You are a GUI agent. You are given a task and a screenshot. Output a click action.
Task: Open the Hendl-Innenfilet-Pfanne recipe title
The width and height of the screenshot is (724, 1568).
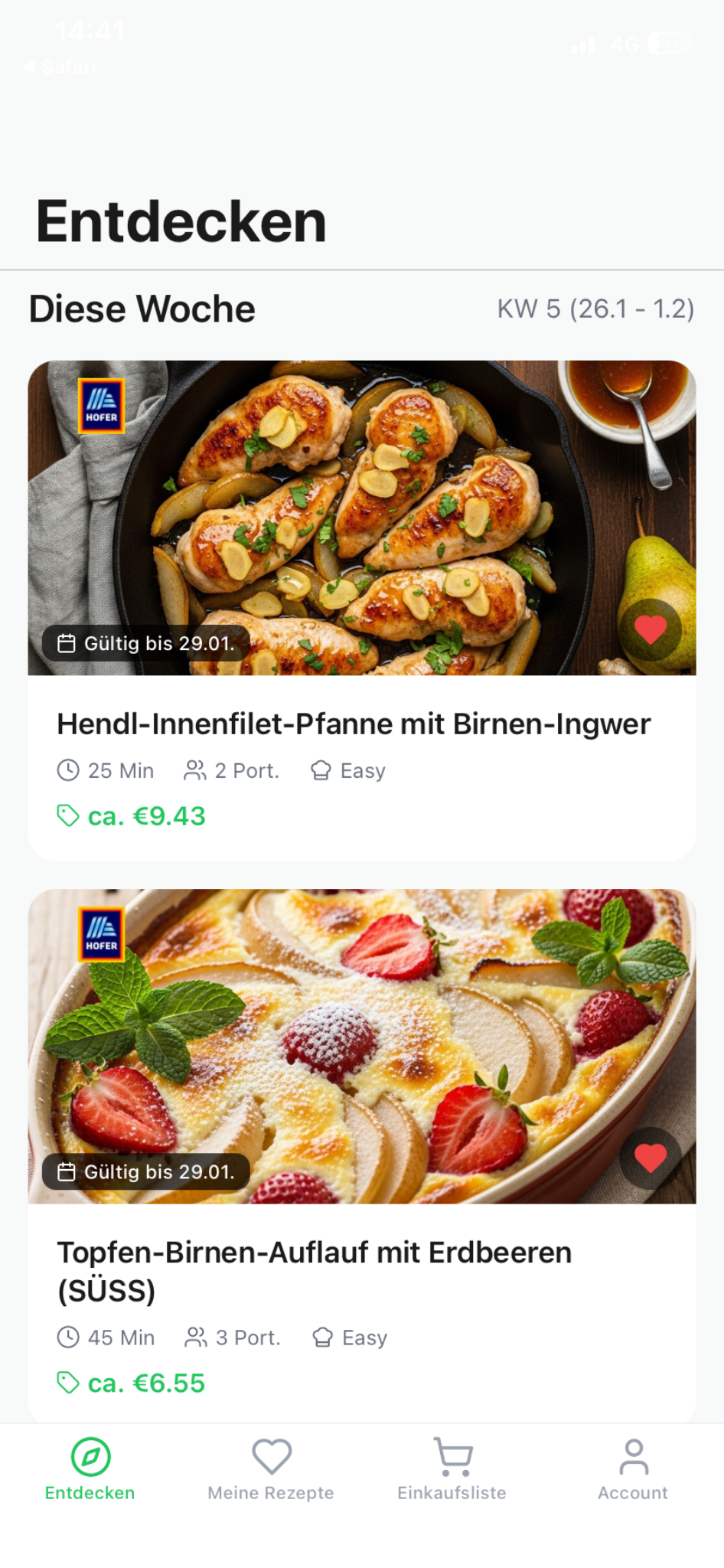[354, 723]
